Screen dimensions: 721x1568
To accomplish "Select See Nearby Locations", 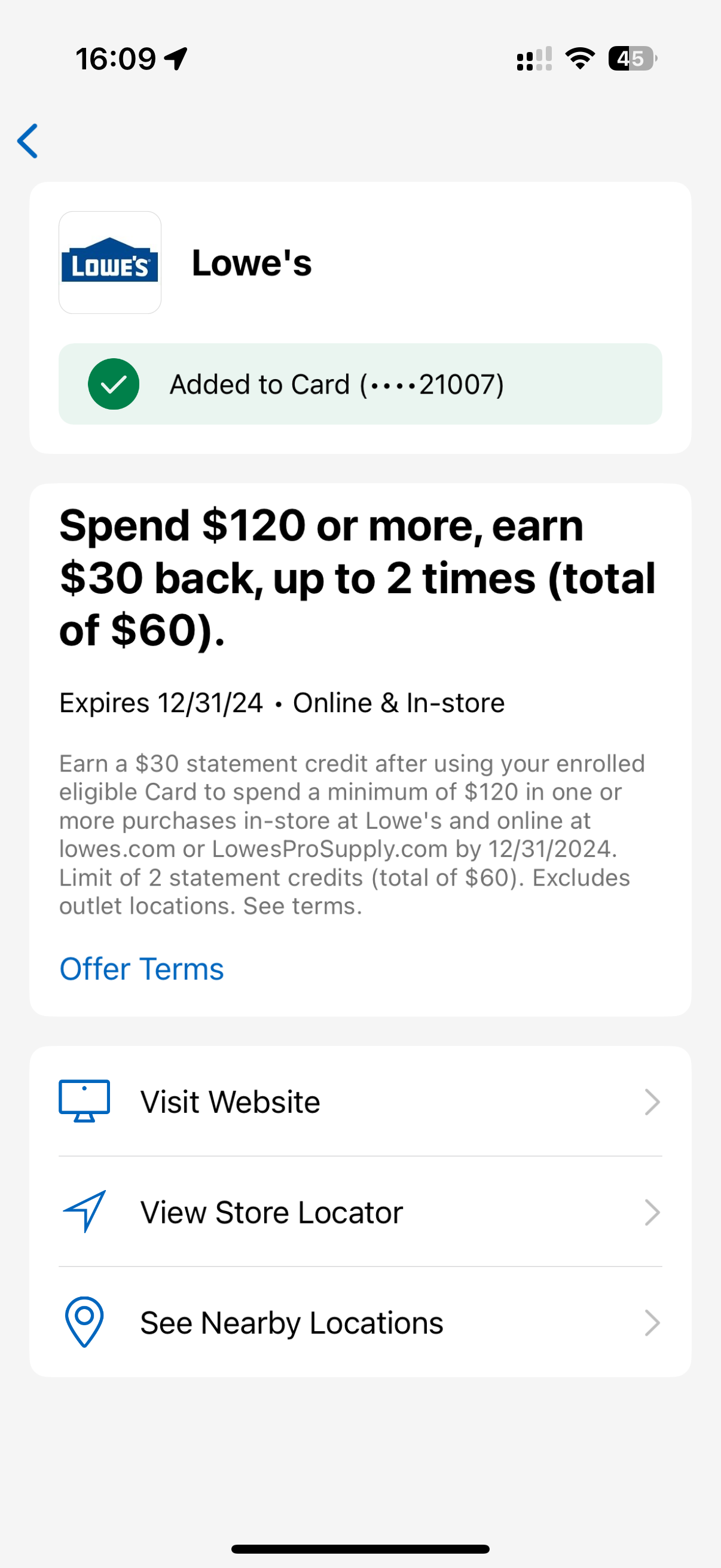I will coord(360,1323).
